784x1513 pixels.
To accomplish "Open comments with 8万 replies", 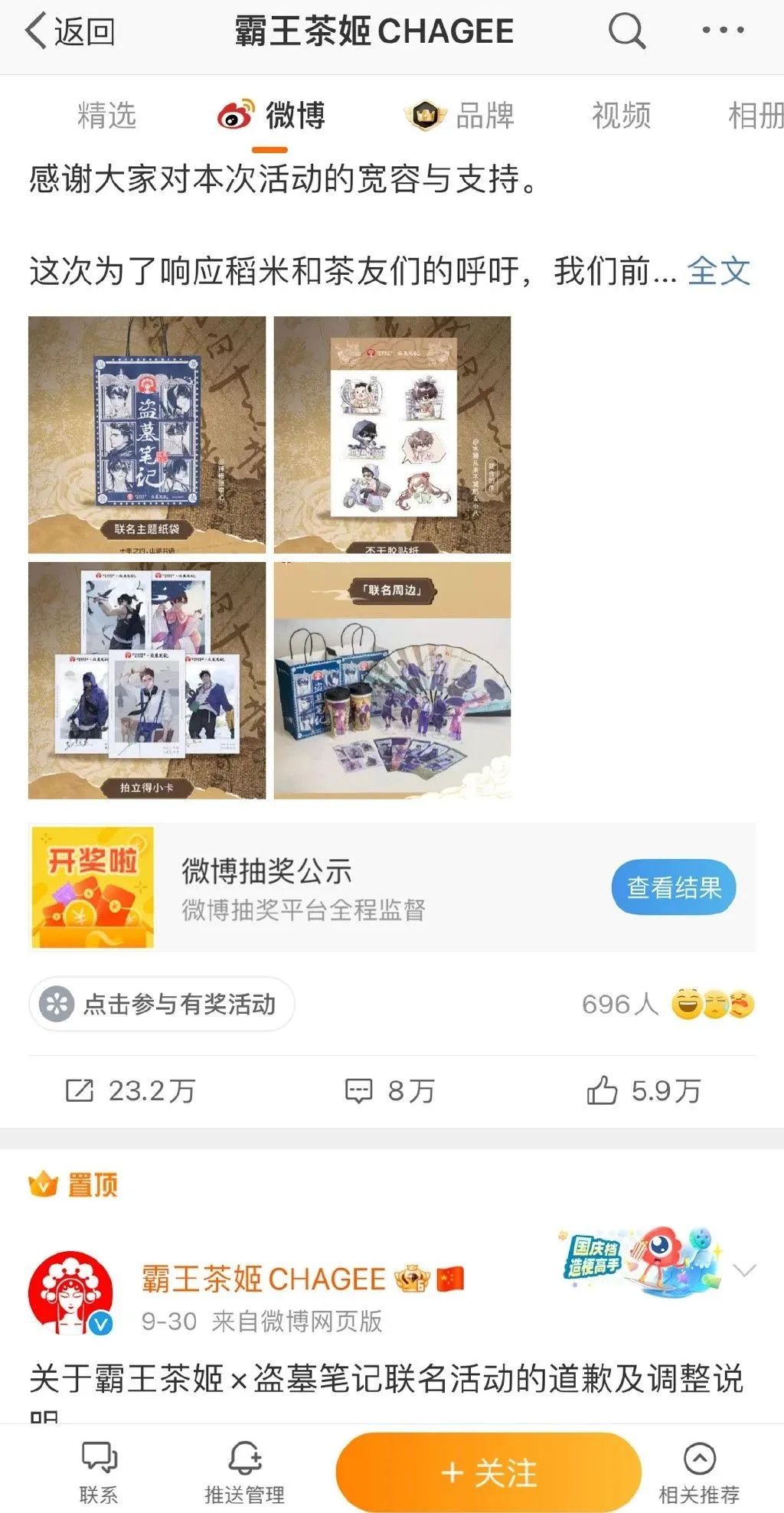I will pyautogui.click(x=390, y=1090).
